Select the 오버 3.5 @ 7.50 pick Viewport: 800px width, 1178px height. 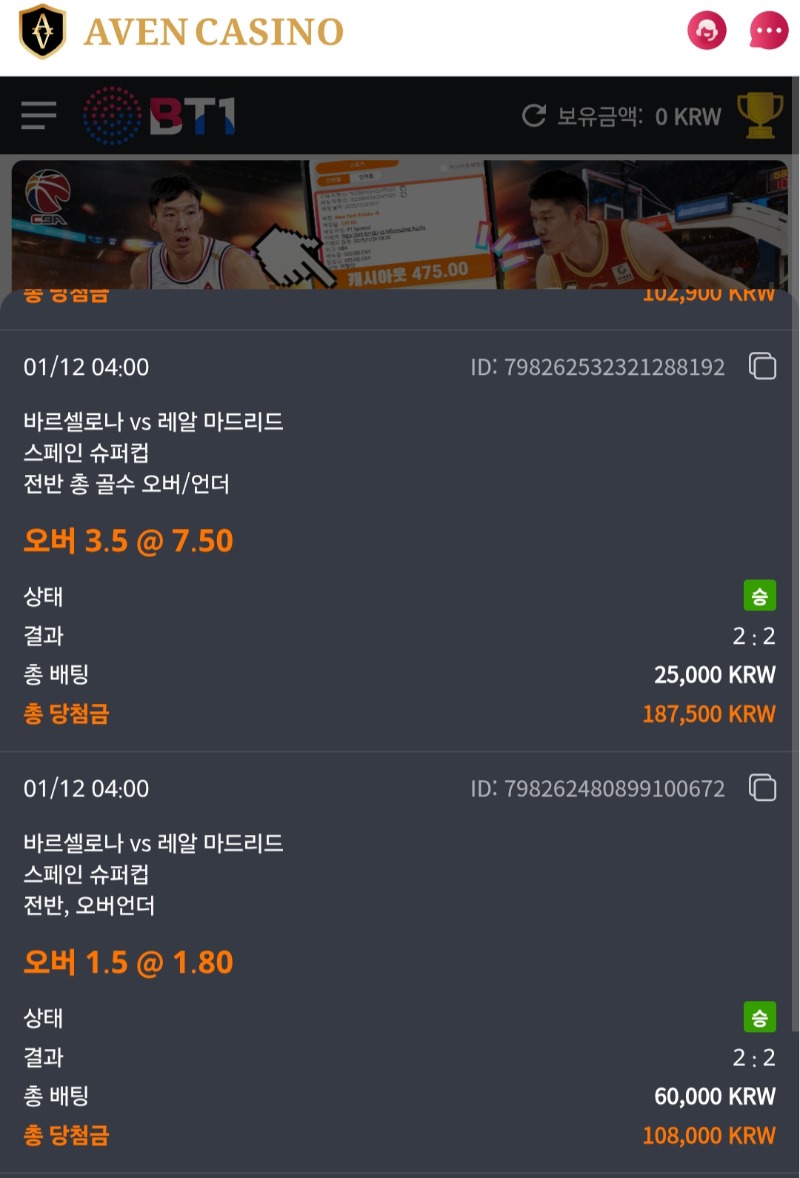coord(130,540)
